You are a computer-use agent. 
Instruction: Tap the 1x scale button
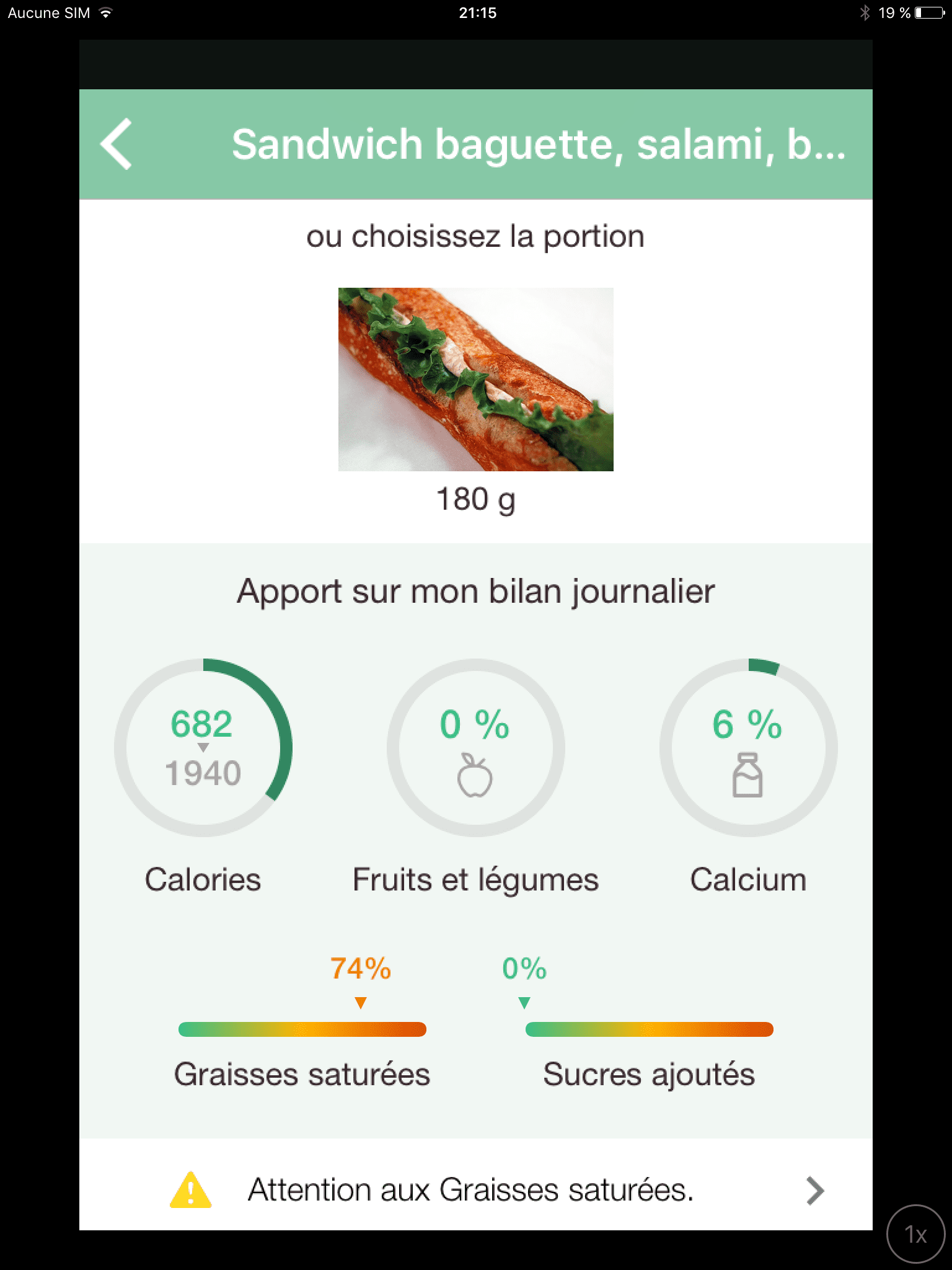915,1234
